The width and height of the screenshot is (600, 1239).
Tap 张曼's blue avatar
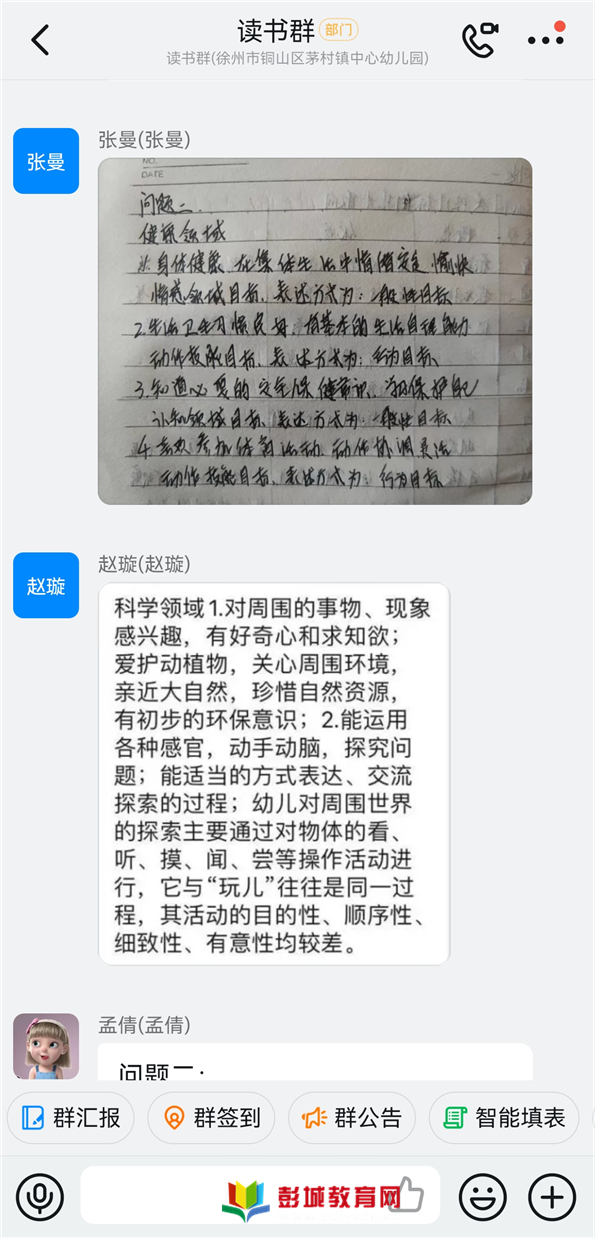[46, 161]
